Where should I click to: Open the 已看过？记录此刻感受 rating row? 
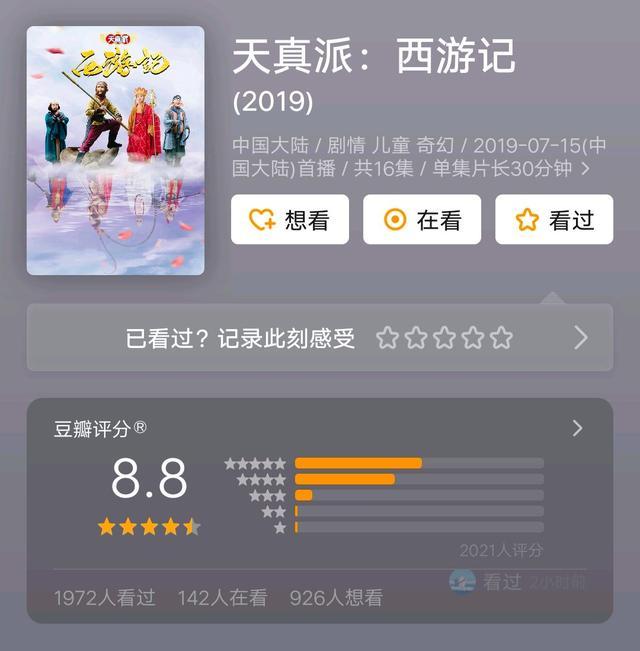point(320,338)
